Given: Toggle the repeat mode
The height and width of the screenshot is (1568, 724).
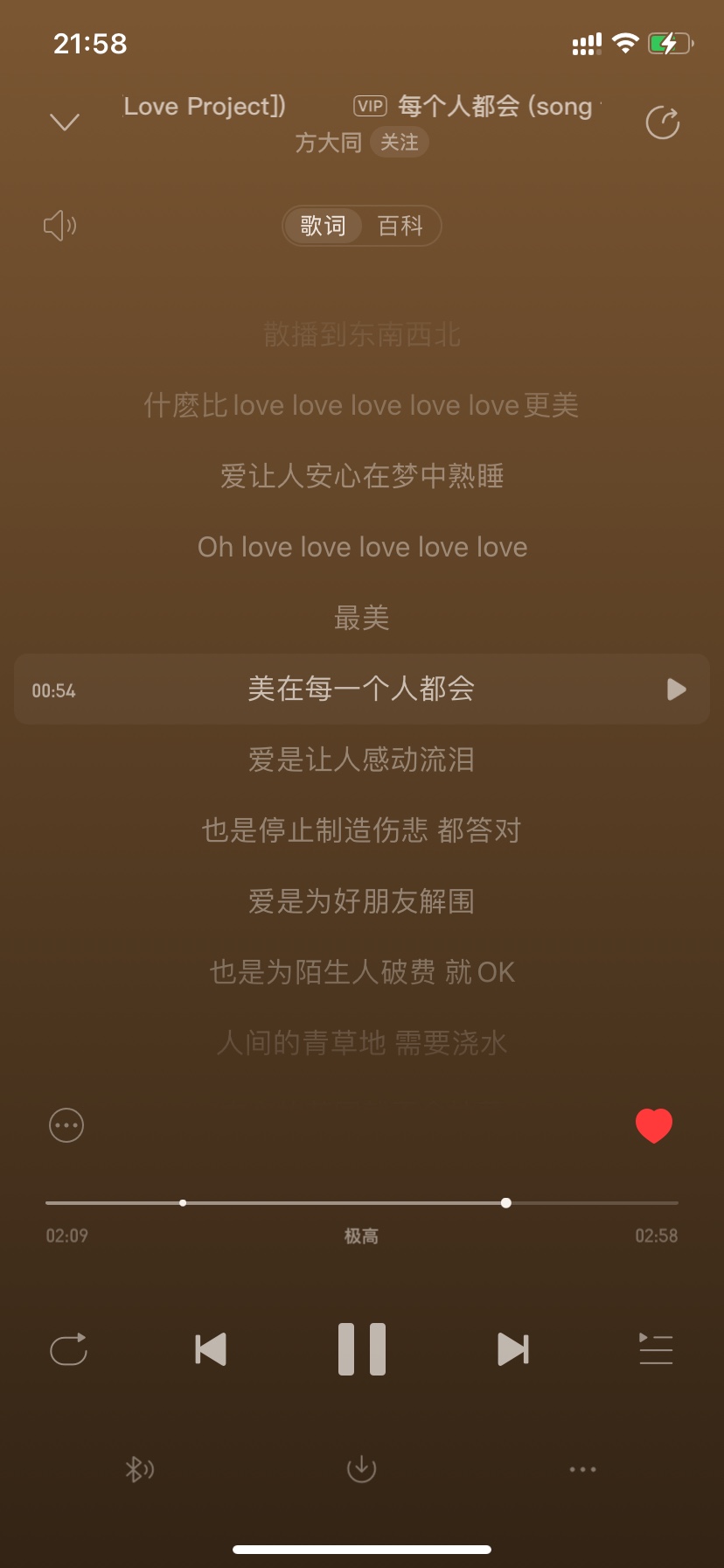Looking at the screenshot, I should 68,1348.
